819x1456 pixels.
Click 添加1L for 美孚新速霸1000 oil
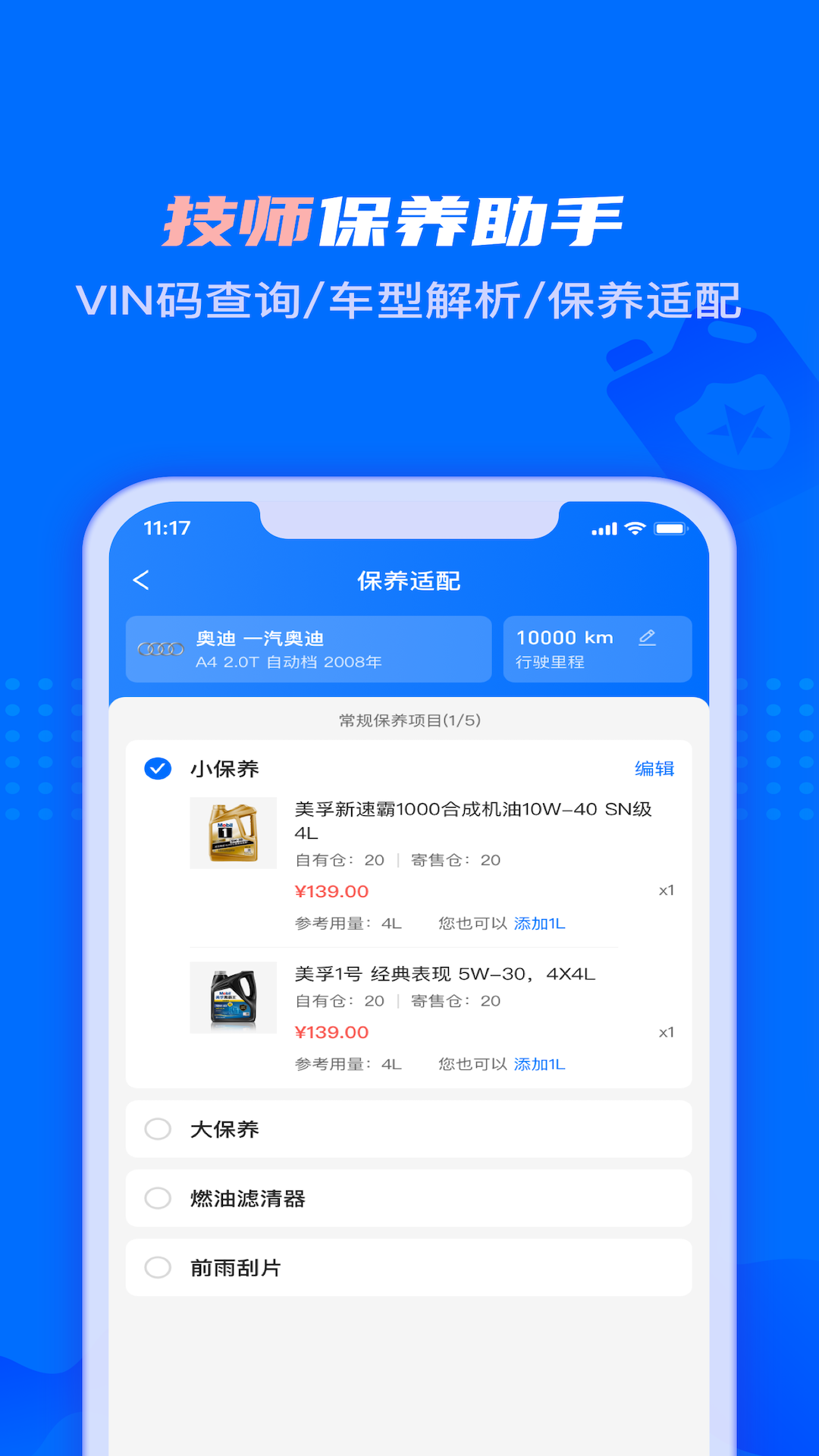pyautogui.click(x=539, y=924)
